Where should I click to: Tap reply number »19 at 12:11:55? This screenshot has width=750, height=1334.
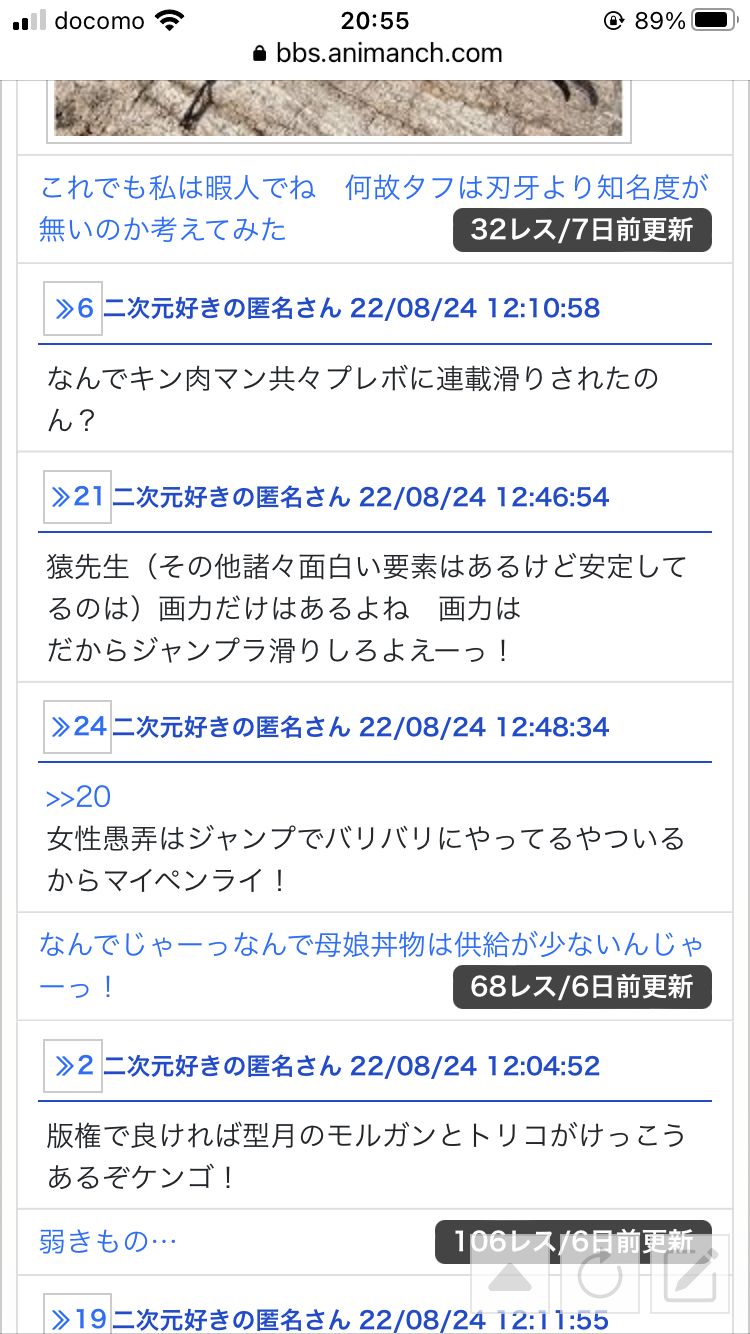(77, 1319)
